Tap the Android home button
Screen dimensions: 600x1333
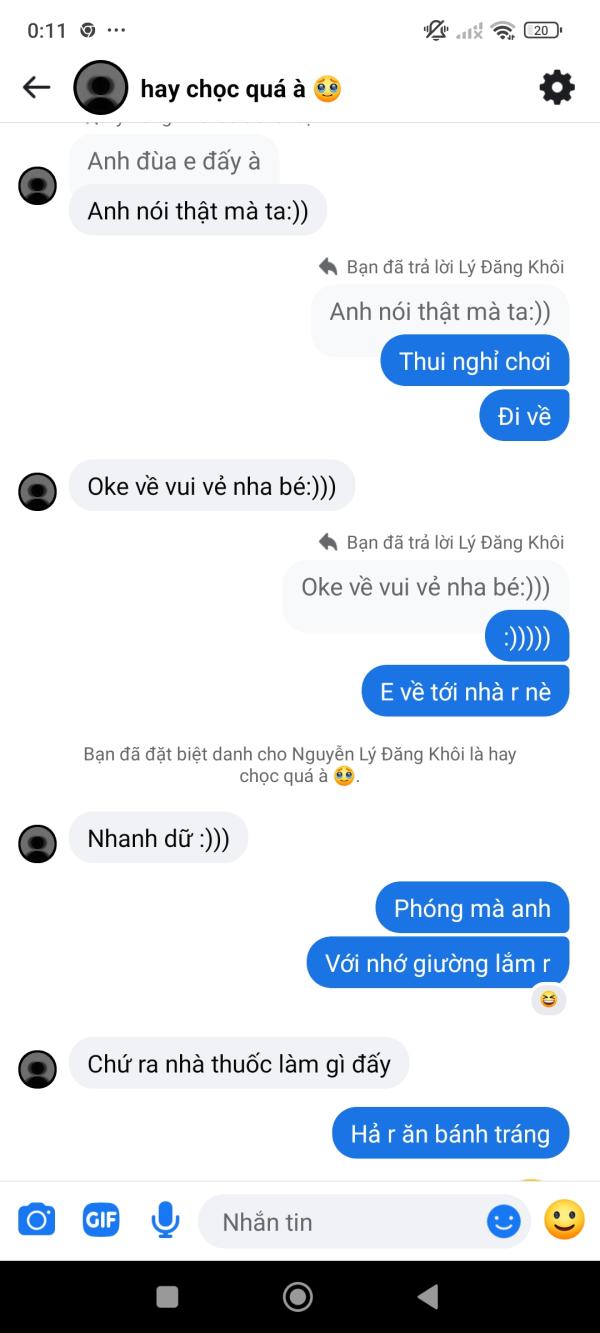298,1297
